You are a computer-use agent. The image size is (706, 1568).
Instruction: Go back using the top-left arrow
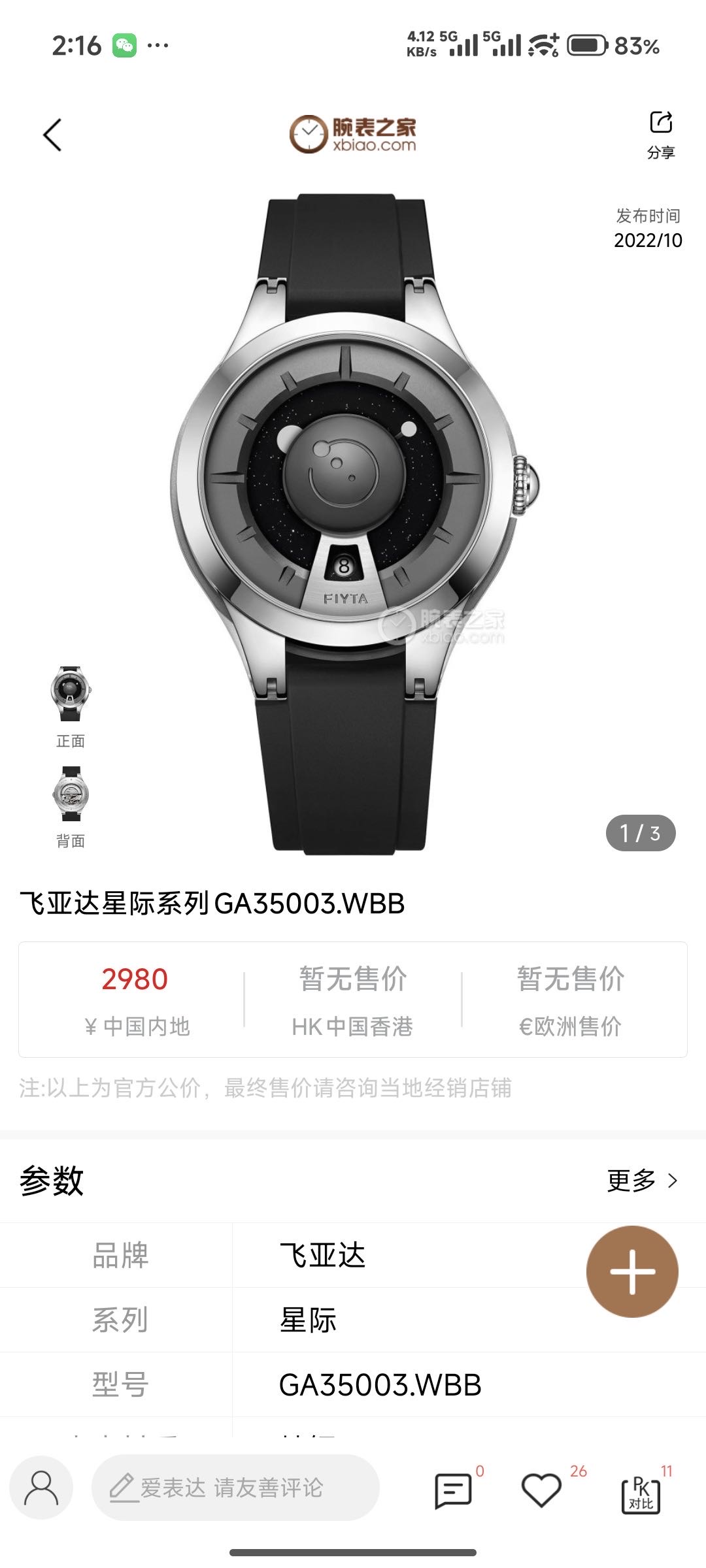(x=52, y=135)
